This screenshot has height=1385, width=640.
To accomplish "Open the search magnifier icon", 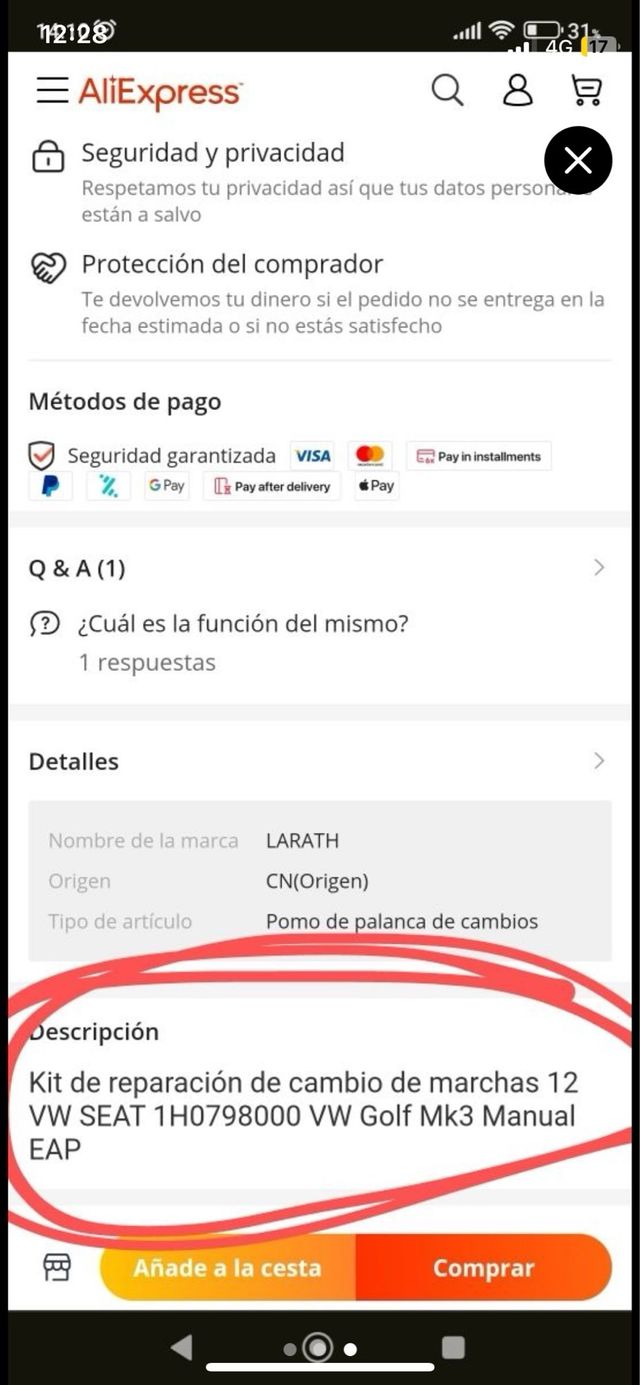I will point(447,90).
